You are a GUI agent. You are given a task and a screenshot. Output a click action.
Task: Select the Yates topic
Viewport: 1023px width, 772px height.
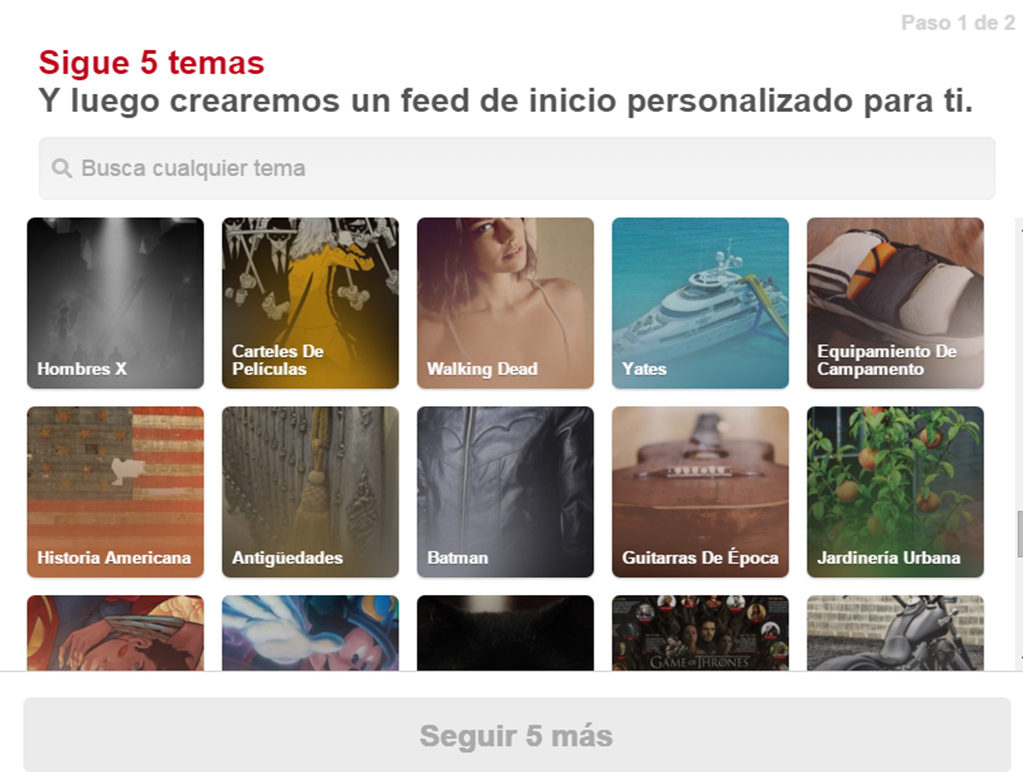[700, 303]
